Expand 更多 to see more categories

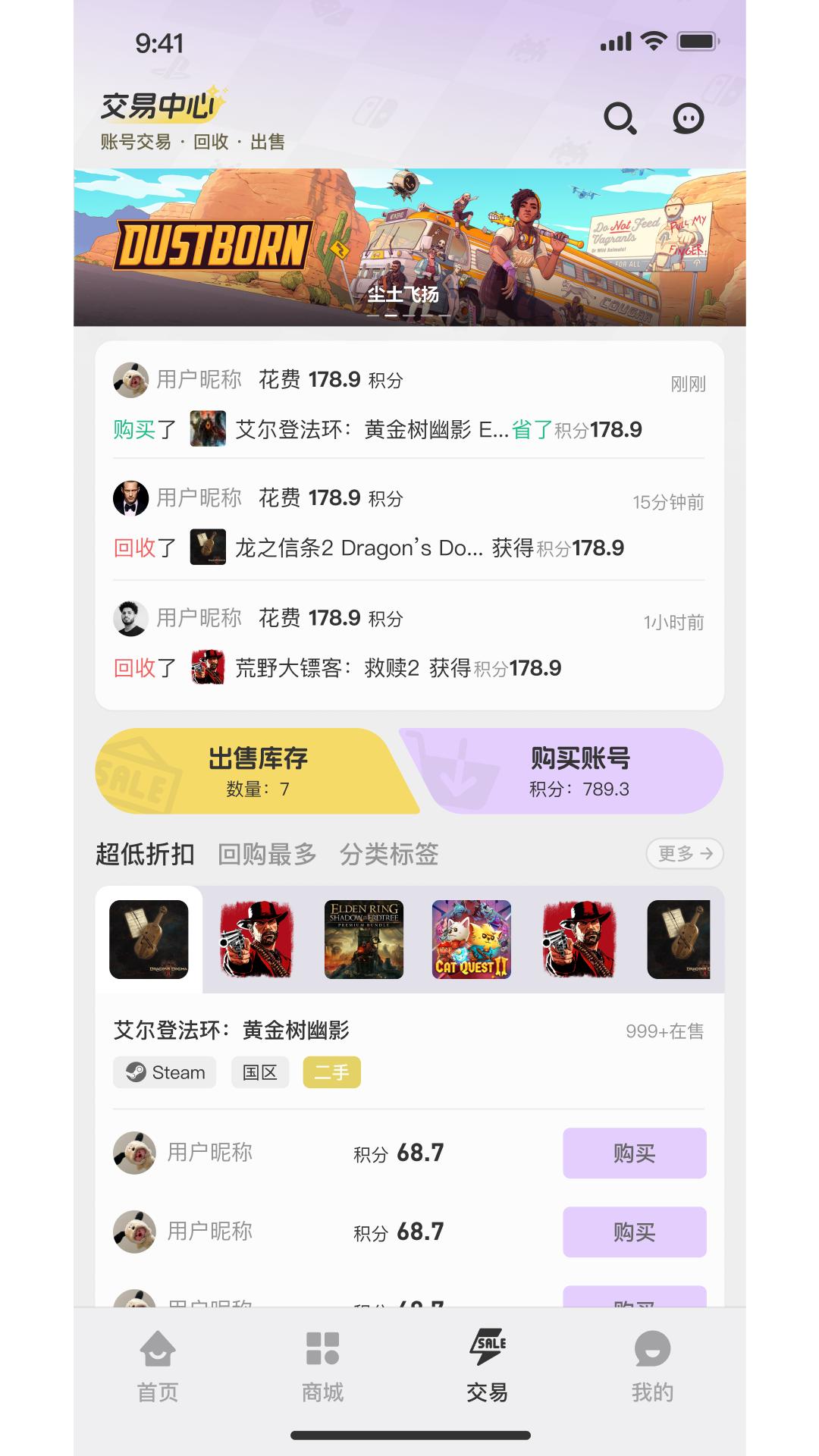coord(685,854)
